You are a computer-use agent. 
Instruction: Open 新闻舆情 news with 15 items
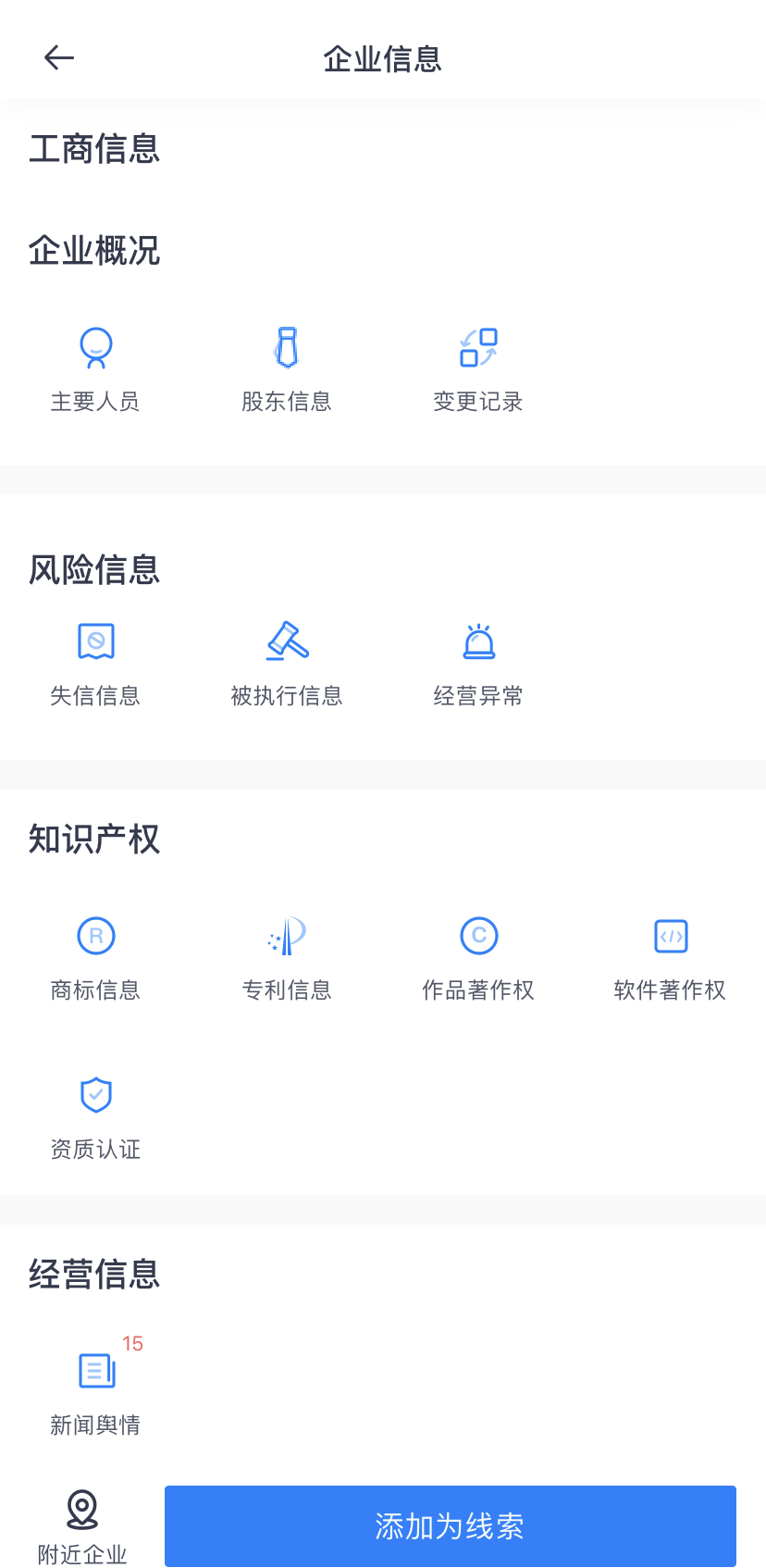97,1389
